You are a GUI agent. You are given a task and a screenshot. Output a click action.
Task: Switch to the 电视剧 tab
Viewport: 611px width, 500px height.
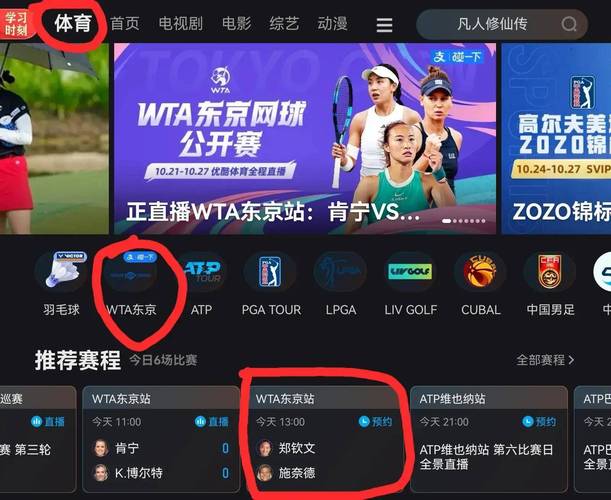tap(180, 24)
